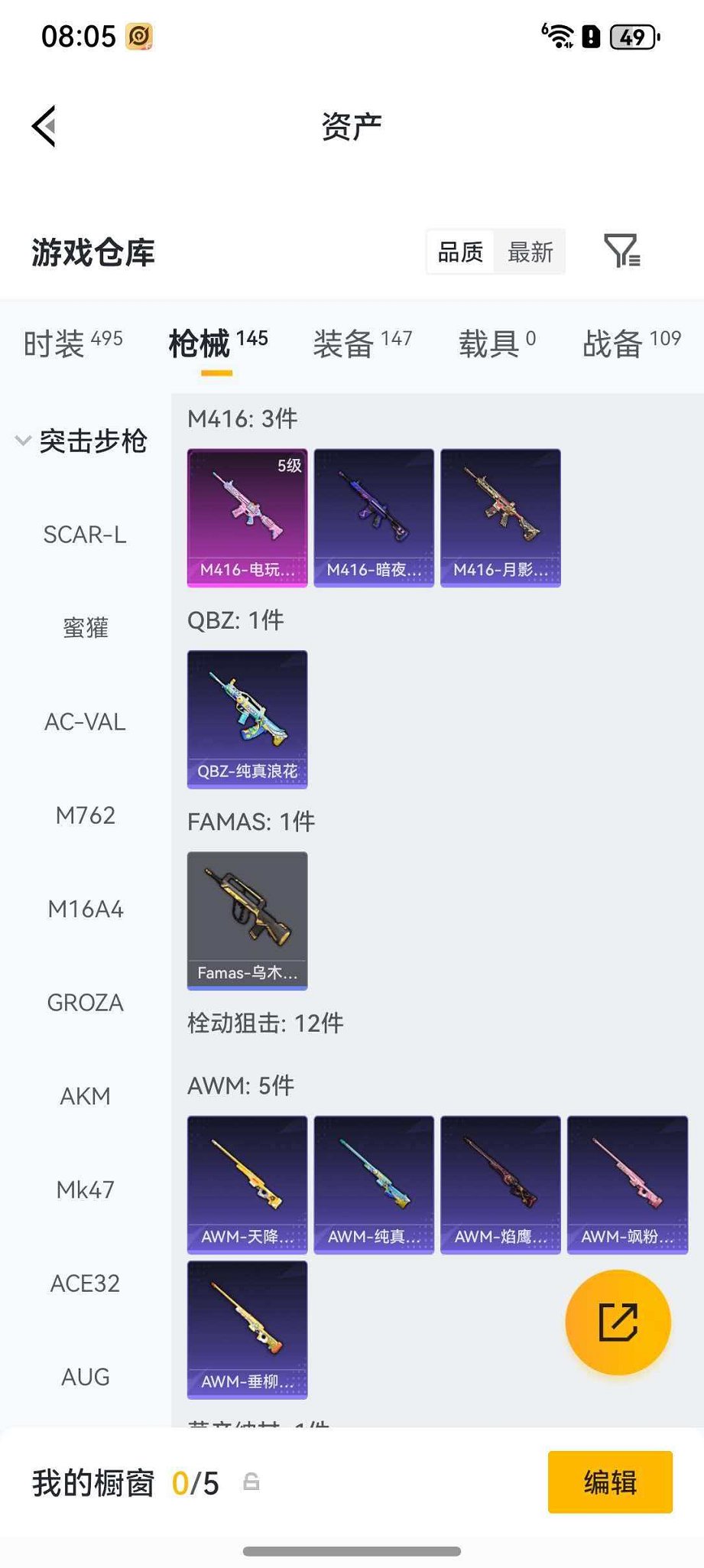Screen dimensions: 704x1568
Task: Switch sorting to 品质 quality mode
Action: pyautogui.click(x=459, y=252)
